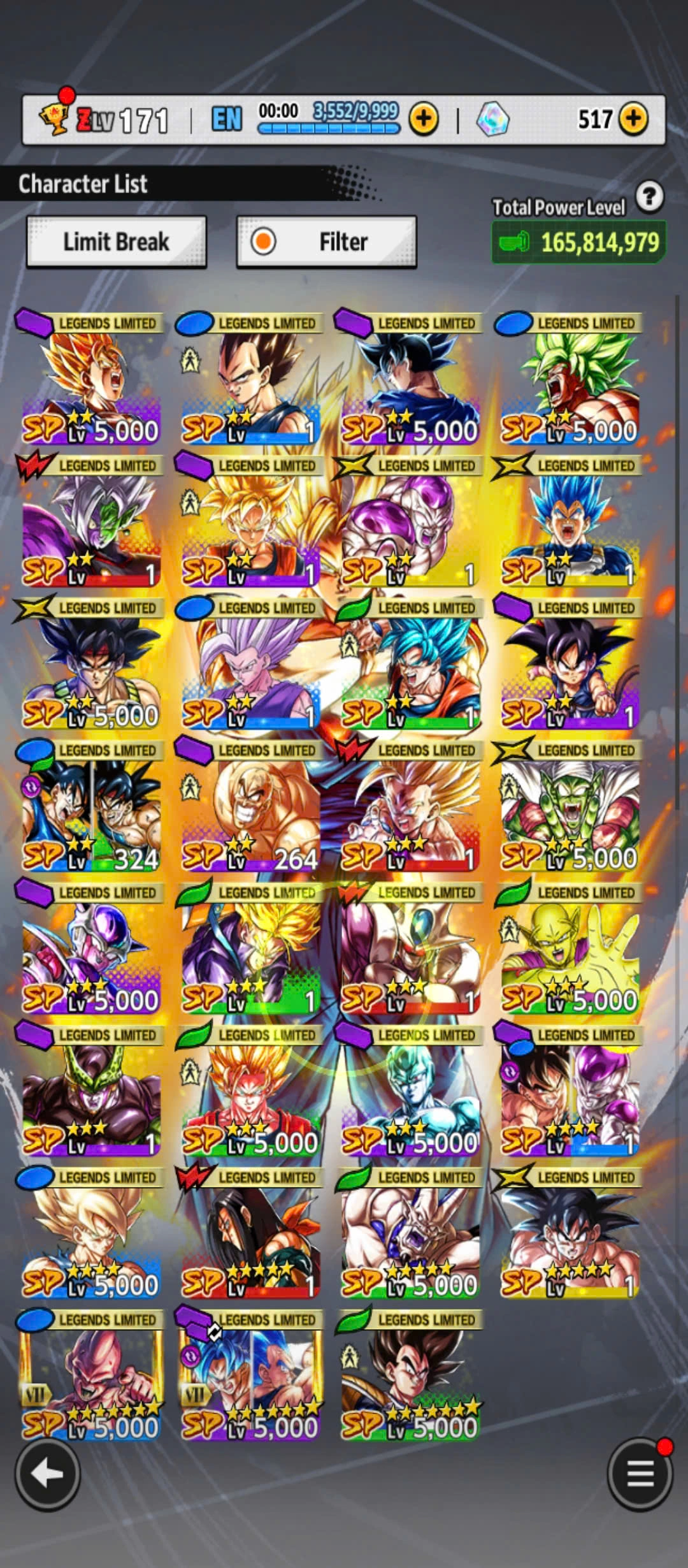The height and width of the screenshot is (1568, 688).
Task: Open the main menu button
Action: coord(640,1474)
